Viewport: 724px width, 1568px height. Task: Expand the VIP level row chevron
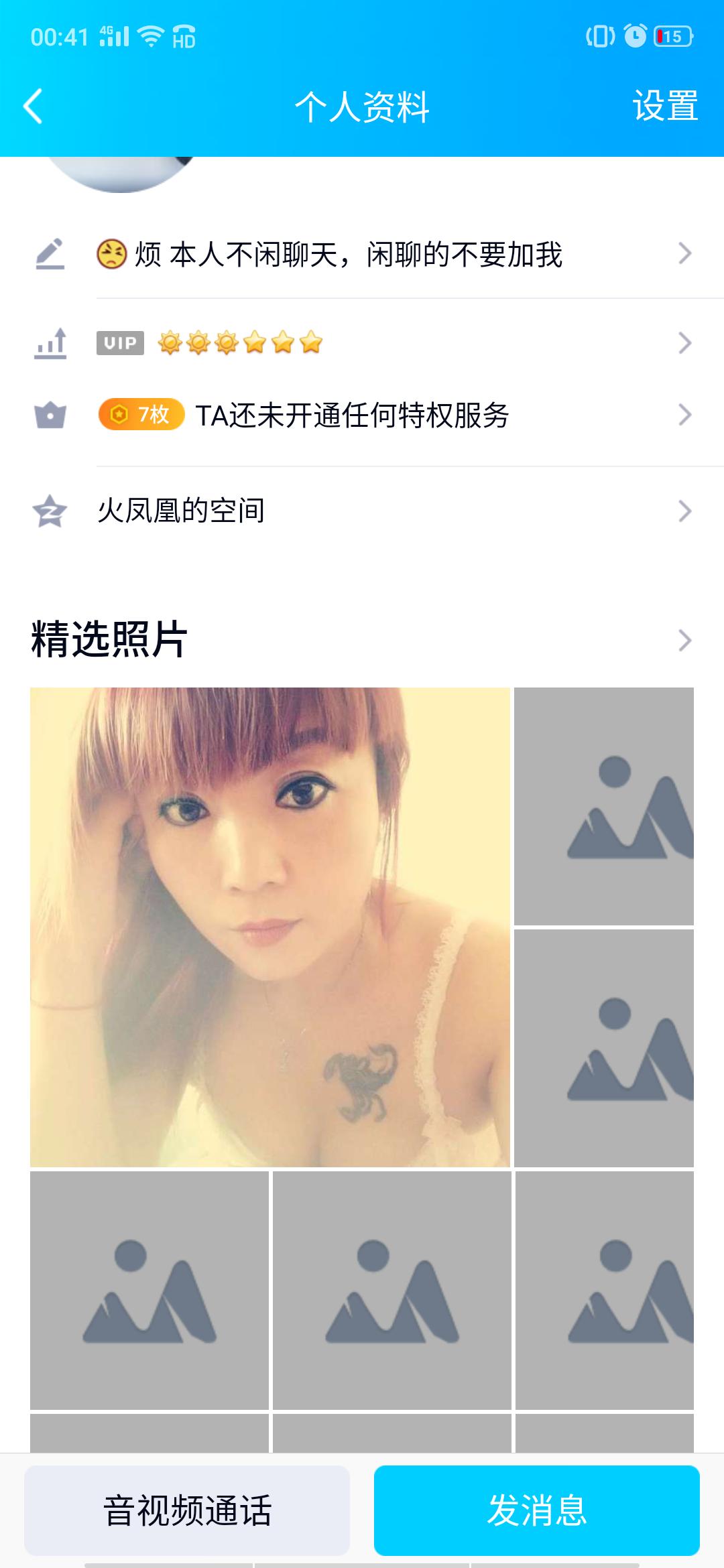tap(684, 344)
